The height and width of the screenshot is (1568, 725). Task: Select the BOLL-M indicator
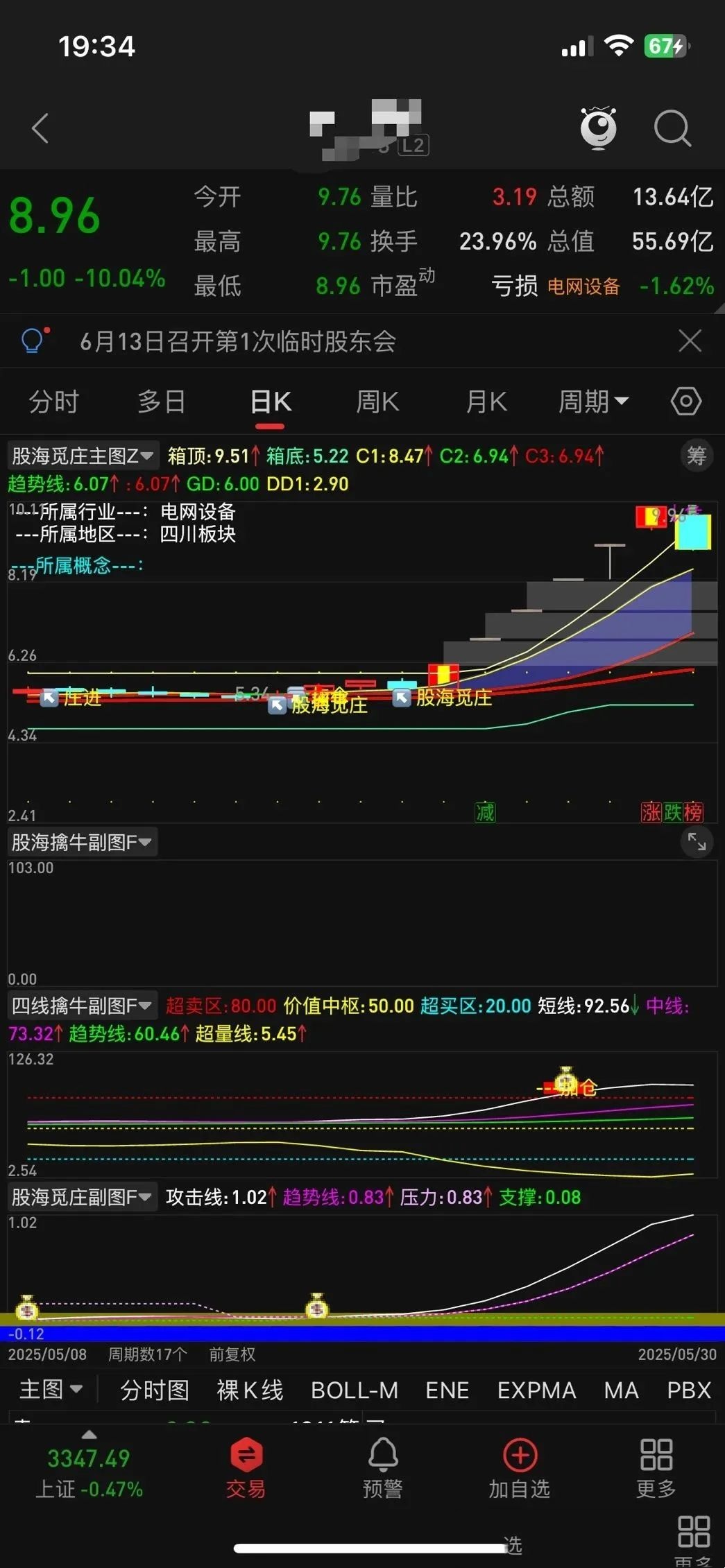pos(354,1390)
